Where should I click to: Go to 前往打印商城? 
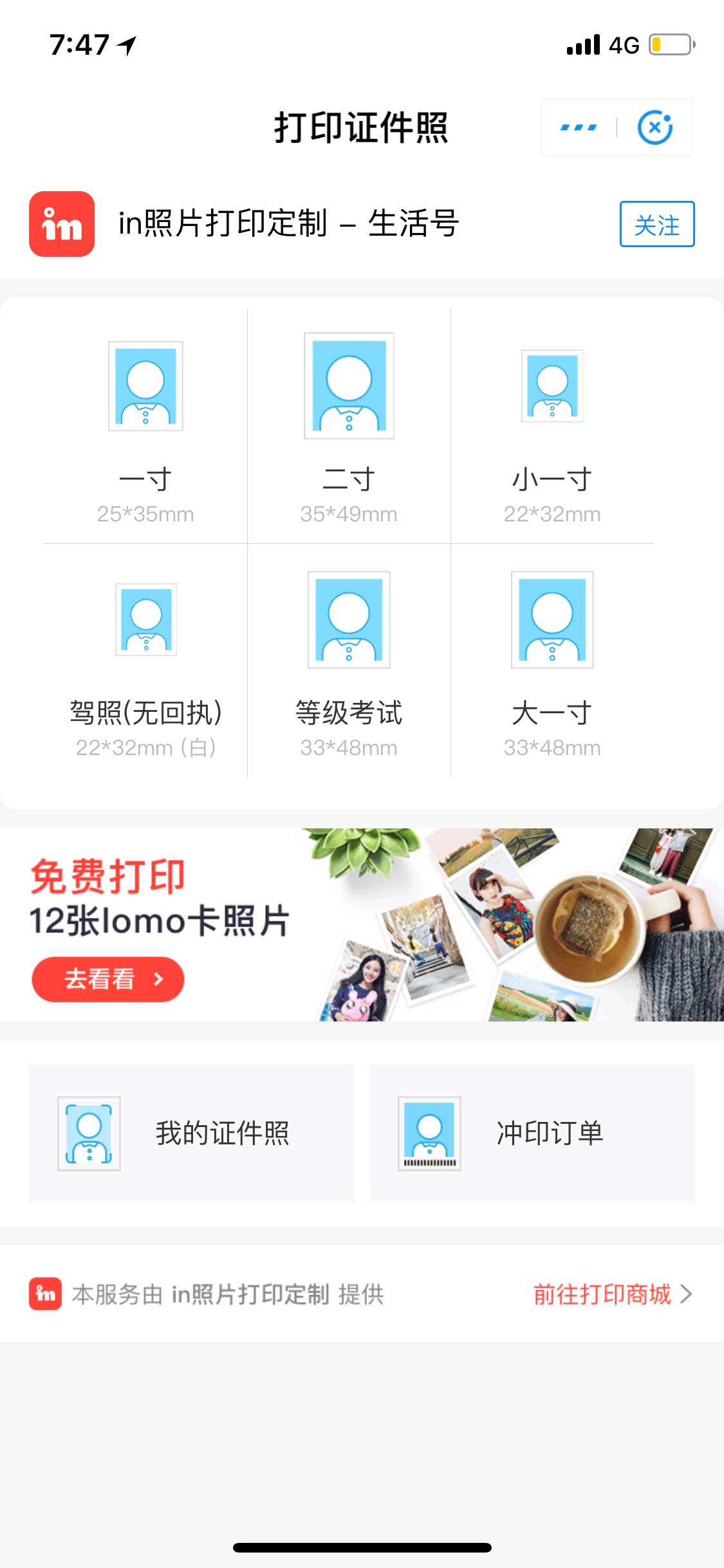pyautogui.click(x=611, y=1294)
